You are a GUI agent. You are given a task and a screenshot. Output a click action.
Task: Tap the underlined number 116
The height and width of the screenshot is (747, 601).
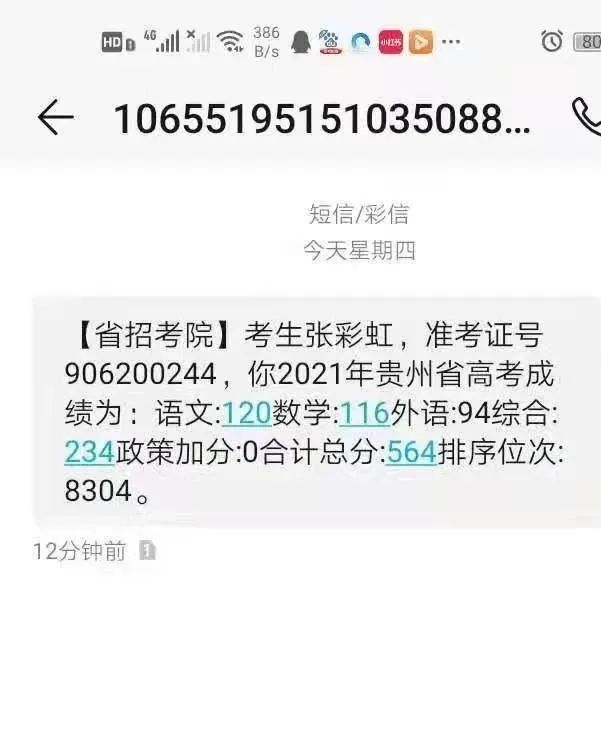tap(364, 412)
